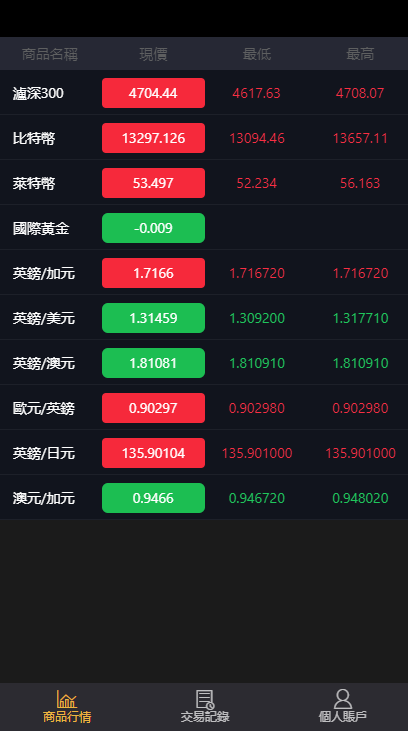Open the 國際黃金 row
The image size is (408, 731).
coord(204,228)
